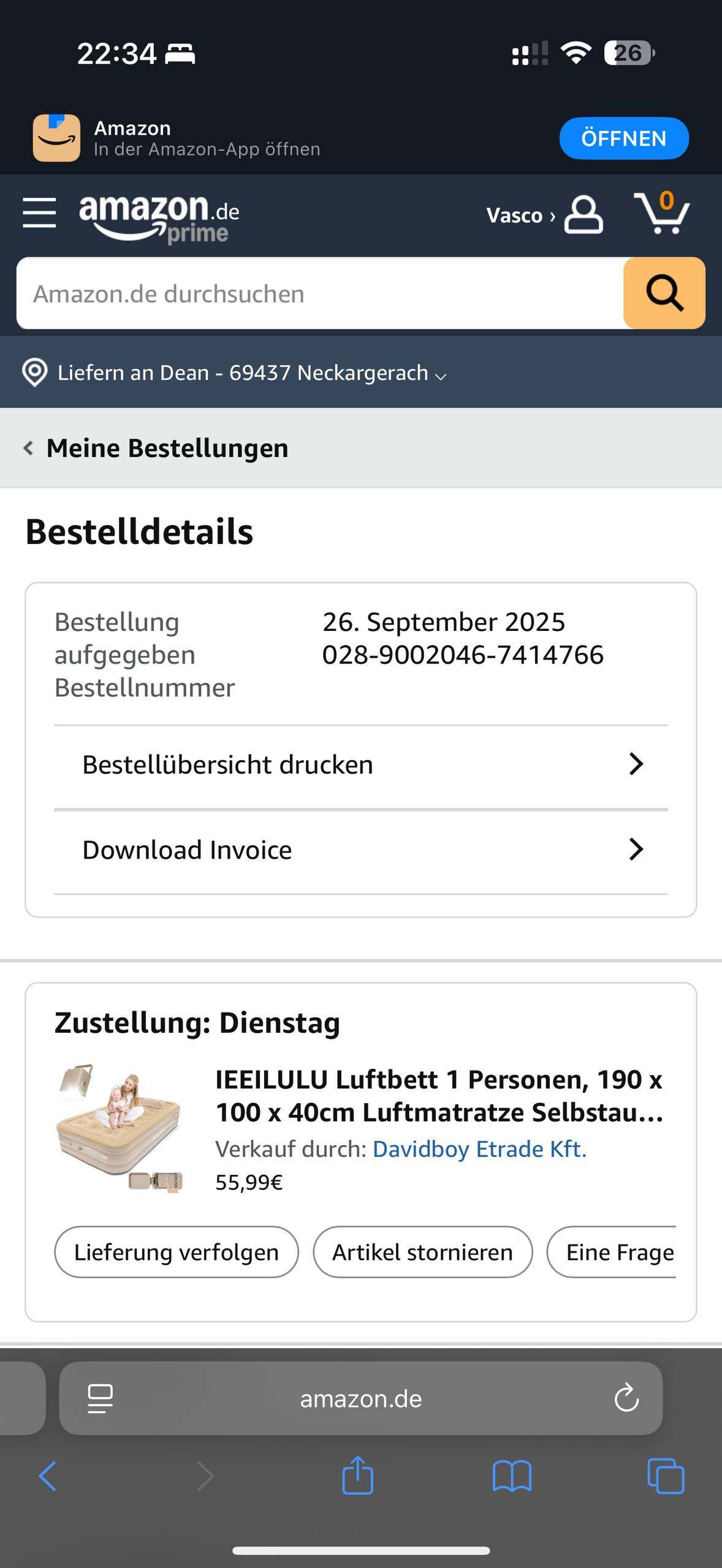This screenshot has height=1568, width=722.
Task: Go back to Meine Bestellungen
Action: click(x=157, y=448)
